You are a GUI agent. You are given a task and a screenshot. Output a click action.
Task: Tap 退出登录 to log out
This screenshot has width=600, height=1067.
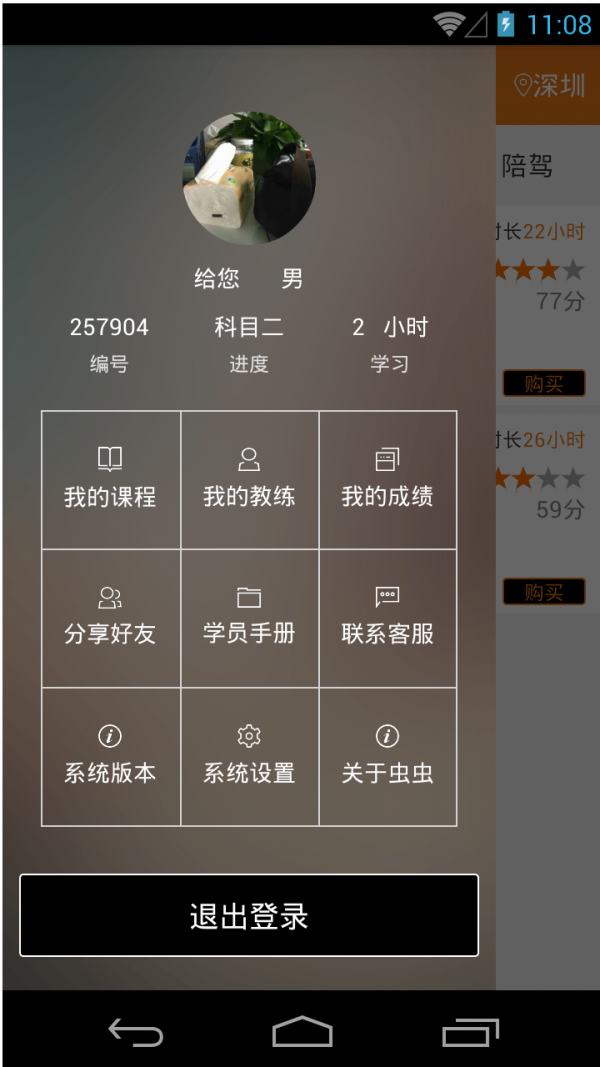tap(249, 915)
